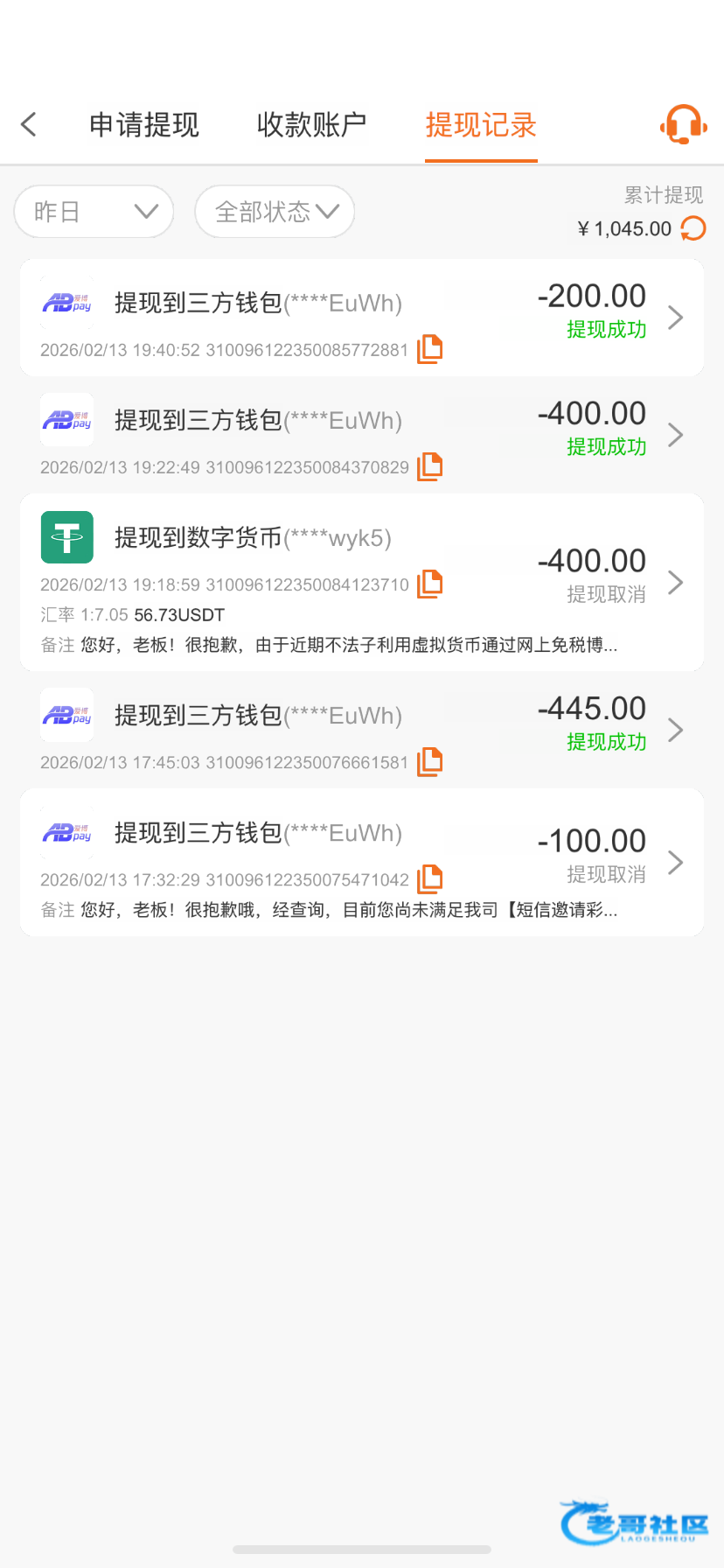This screenshot has width=724, height=1568.
Task: Expand the 昨日 date dropdown
Action: coord(94,211)
